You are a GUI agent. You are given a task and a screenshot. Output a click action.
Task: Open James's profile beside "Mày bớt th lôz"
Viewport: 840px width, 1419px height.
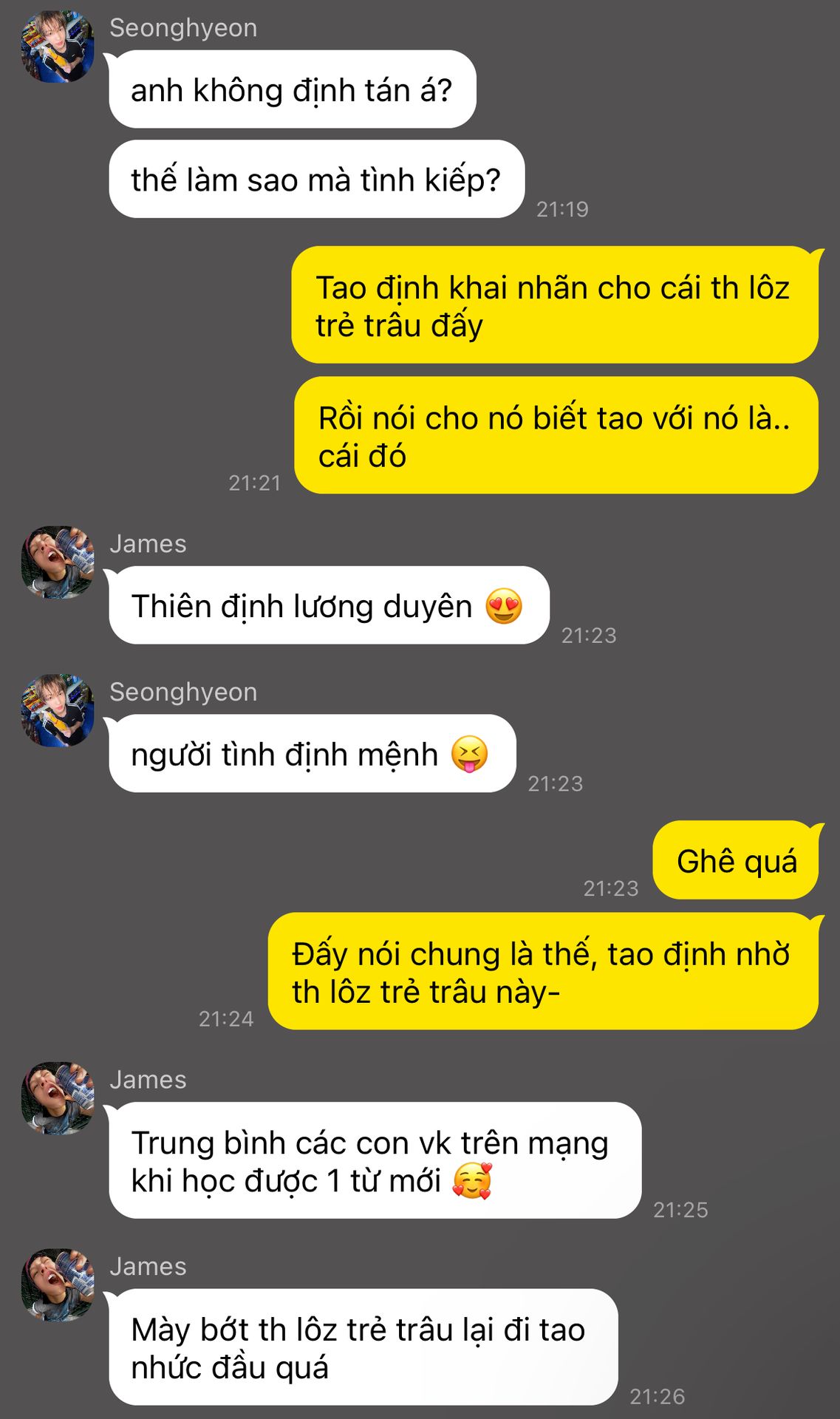click(58, 1285)
